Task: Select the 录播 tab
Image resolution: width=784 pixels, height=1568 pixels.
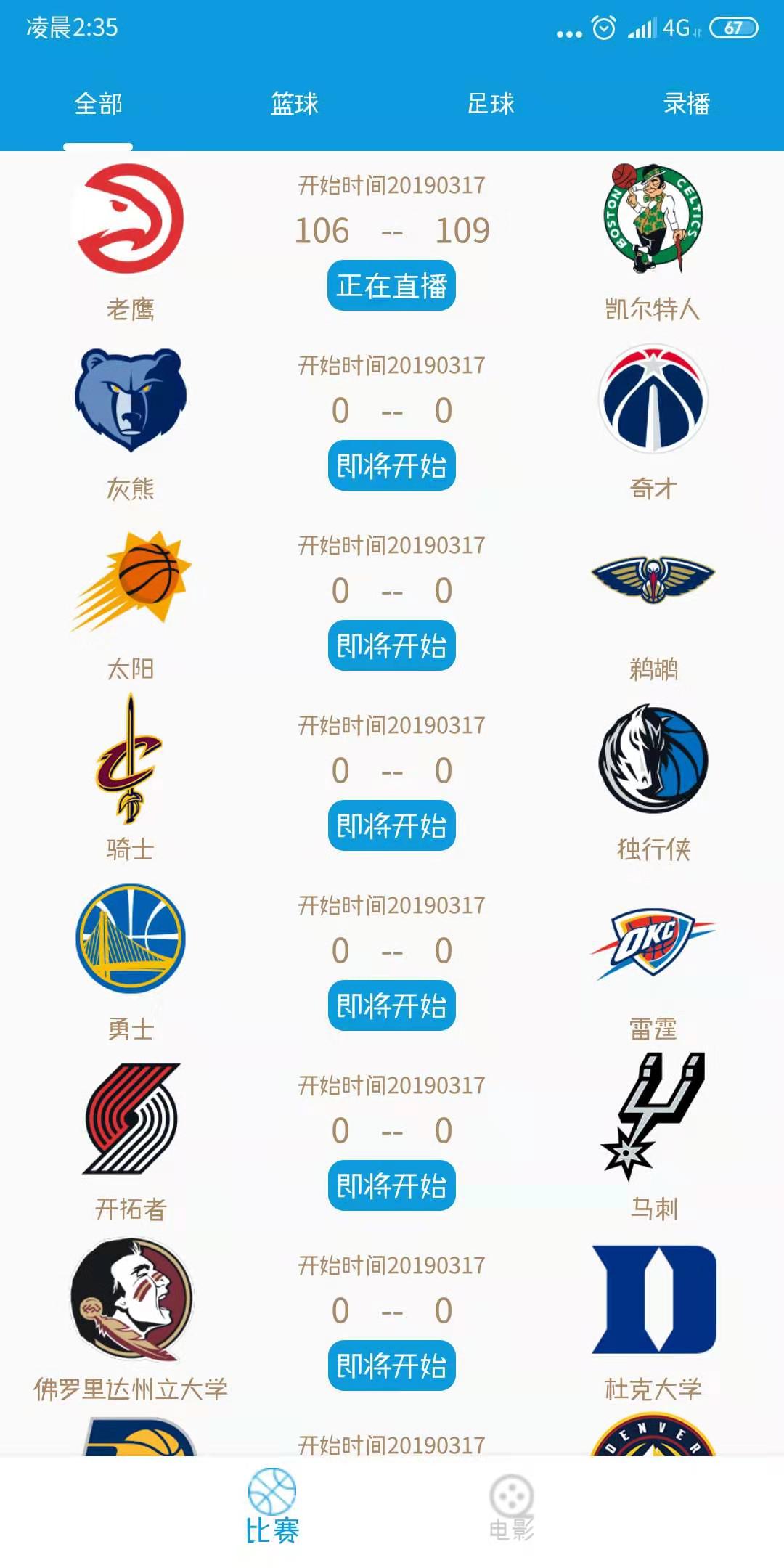Action: coord(686,104)
